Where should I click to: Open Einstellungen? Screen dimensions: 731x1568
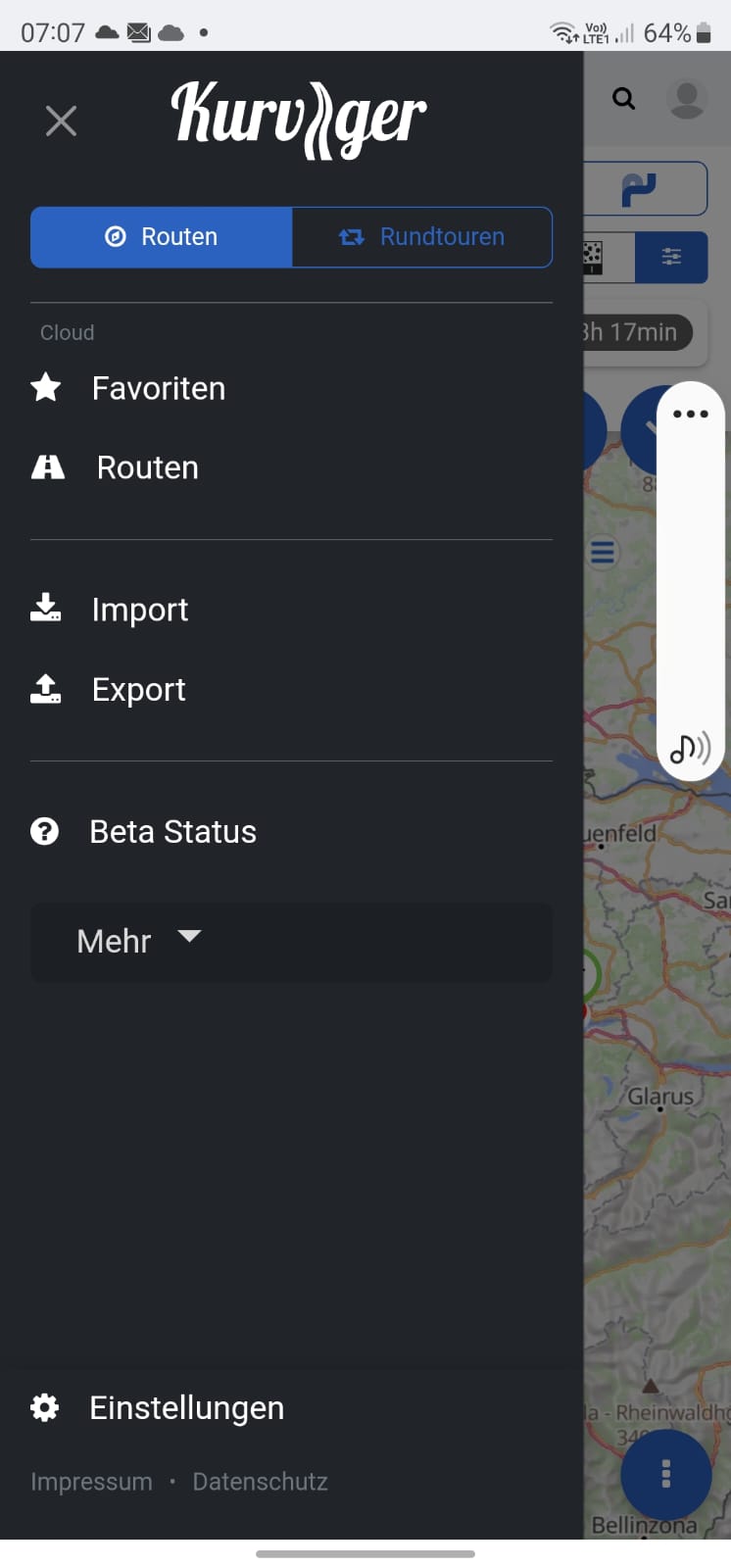[x=186, y=1408]
